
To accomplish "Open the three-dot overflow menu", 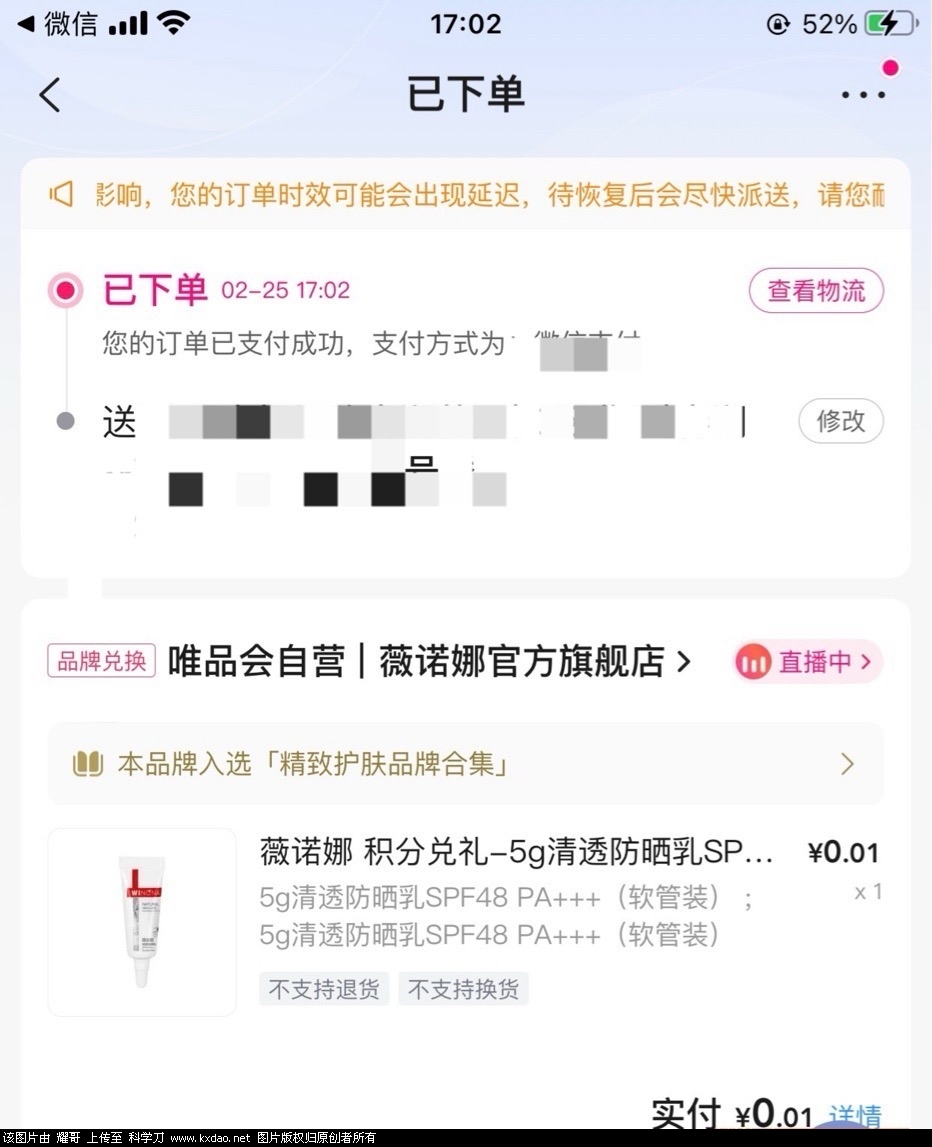I will pos(863,95).
